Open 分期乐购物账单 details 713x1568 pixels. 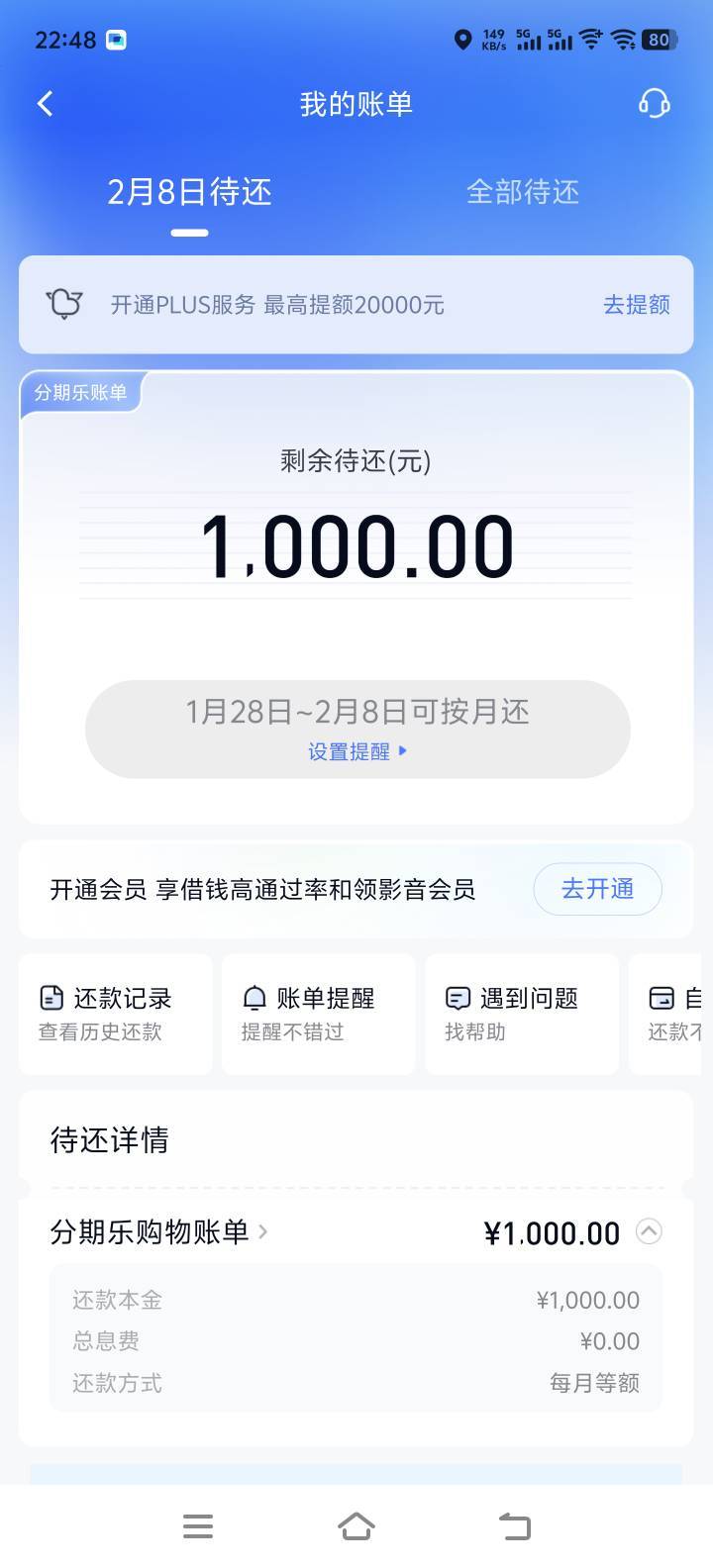coord(158,1232)
